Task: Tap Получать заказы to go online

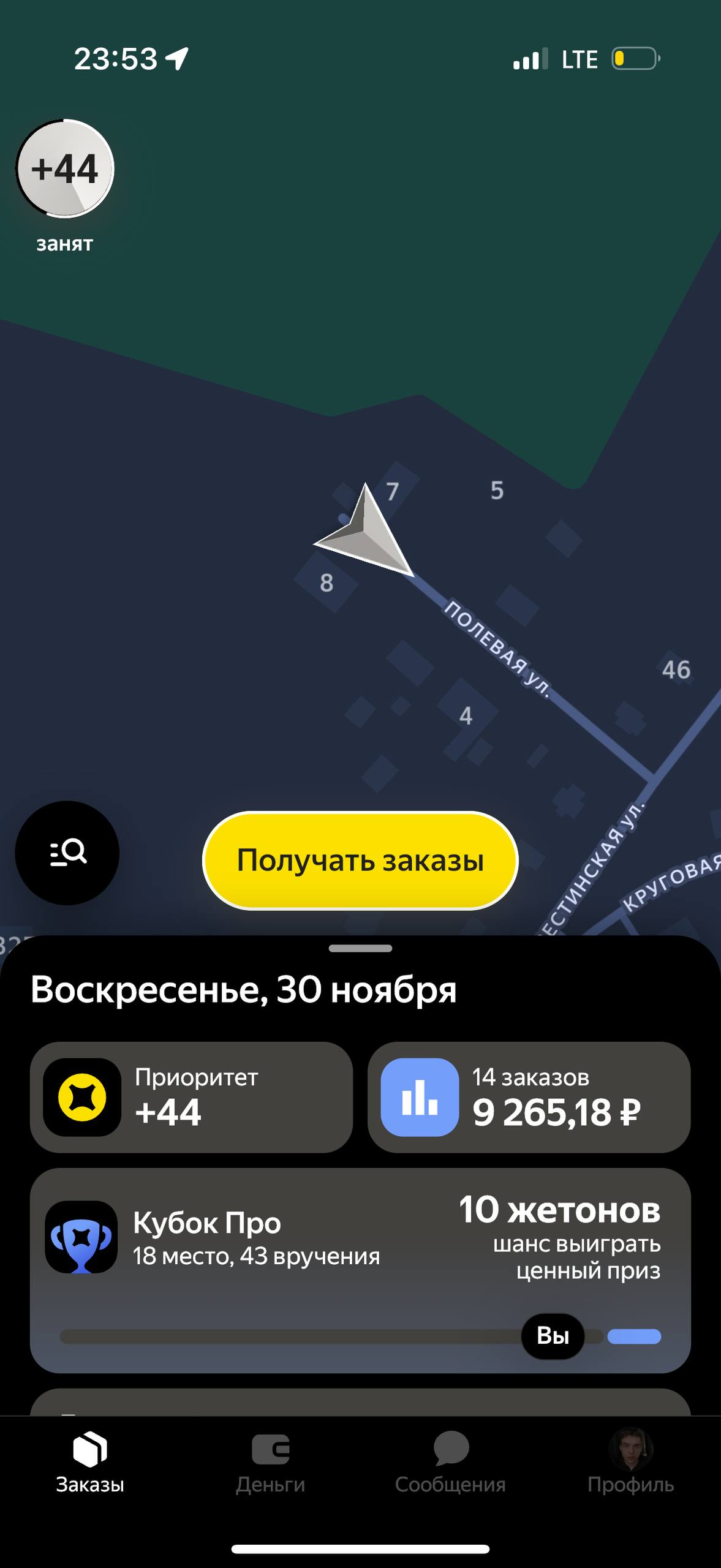Action: click(360, 861)
